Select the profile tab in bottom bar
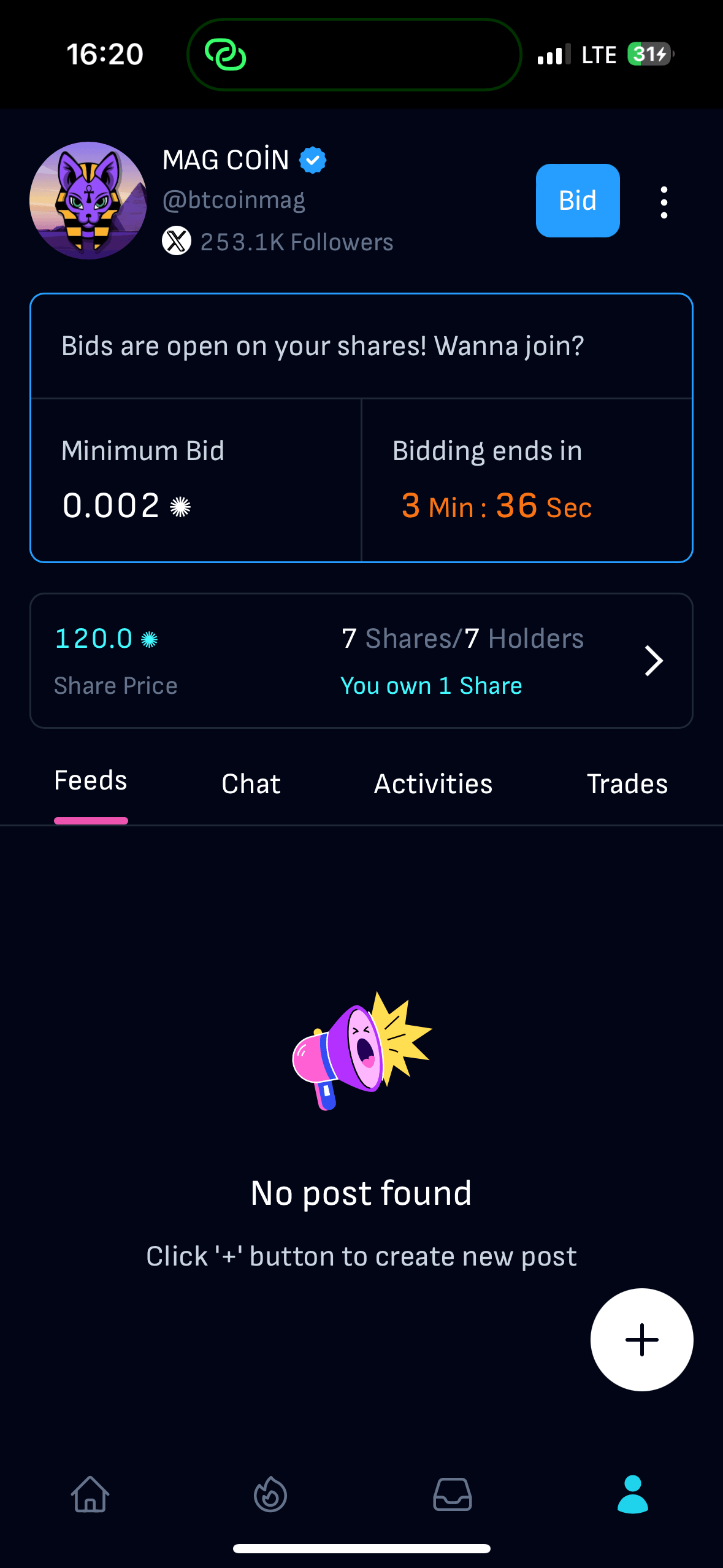 [x=632, y=1494]
